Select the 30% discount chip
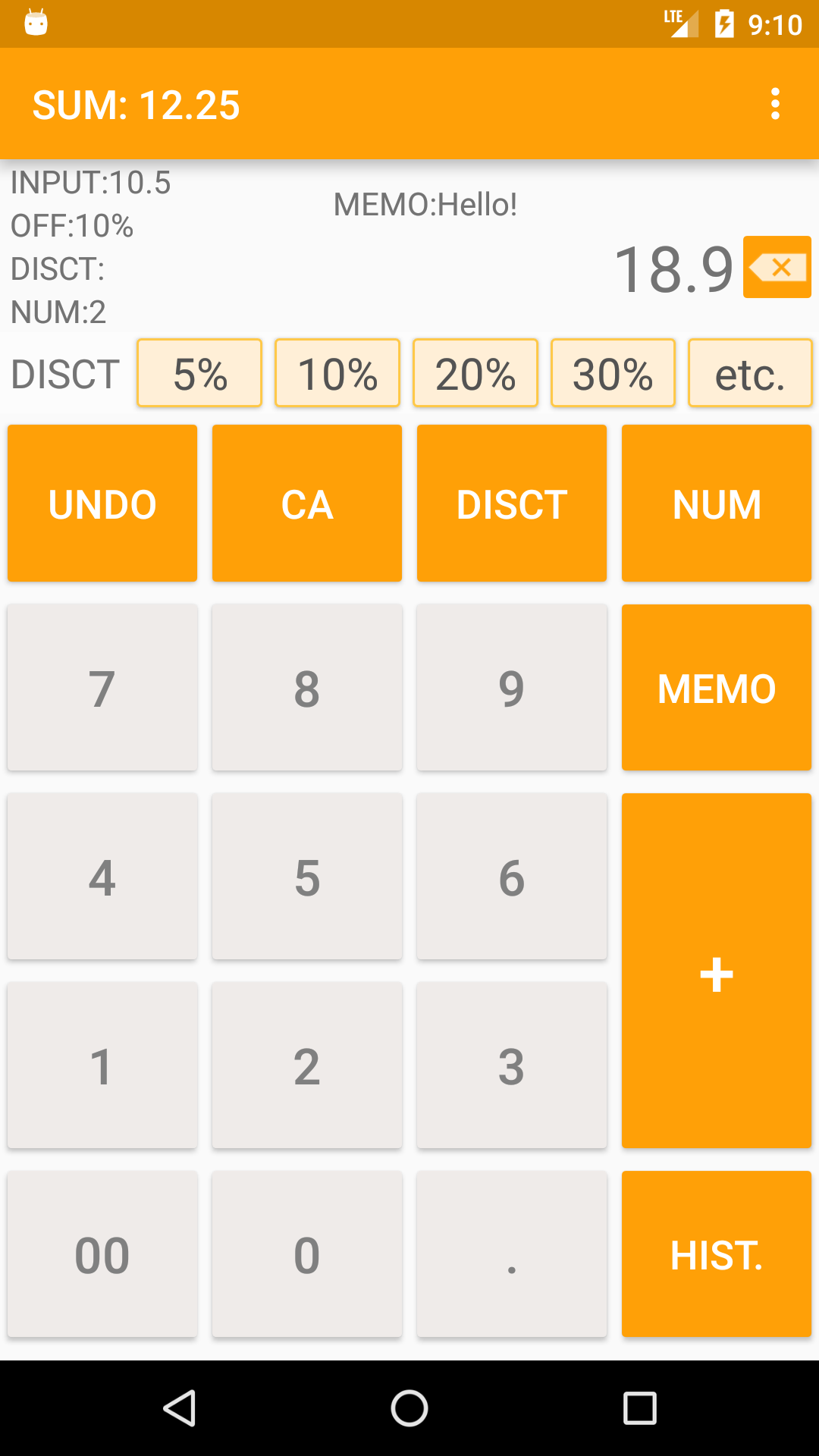819x1456 pixels. click(613, 372)
